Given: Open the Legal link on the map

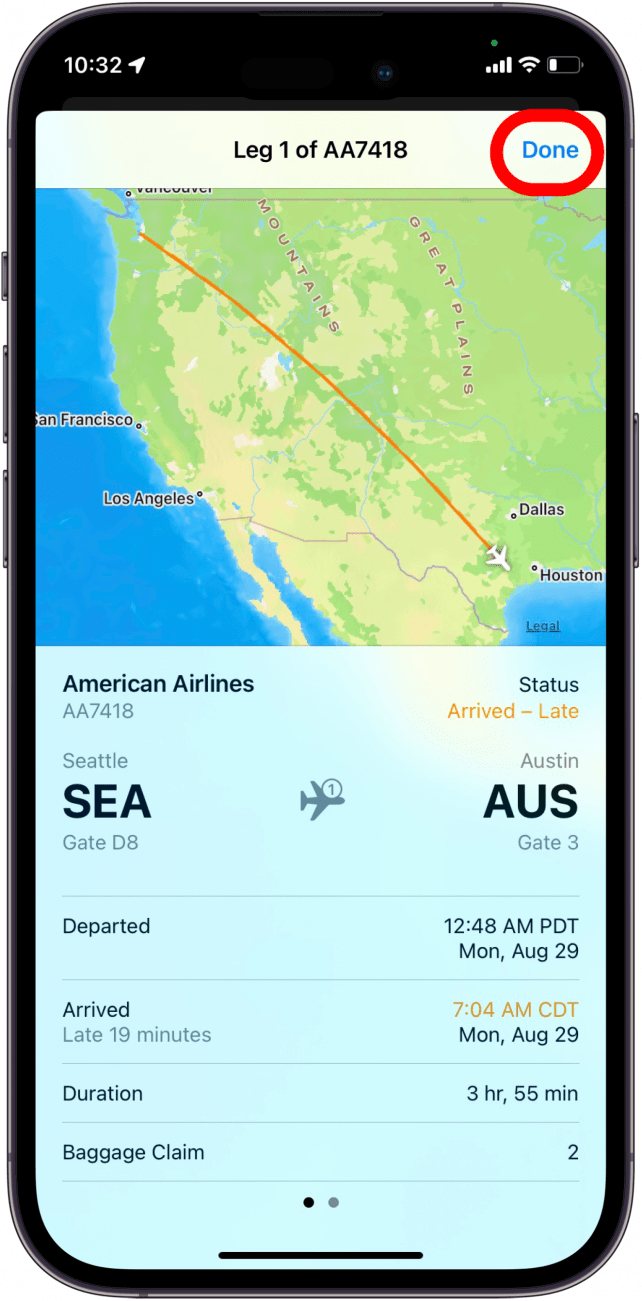Looking at the screenshot, I should click(543, 626).
